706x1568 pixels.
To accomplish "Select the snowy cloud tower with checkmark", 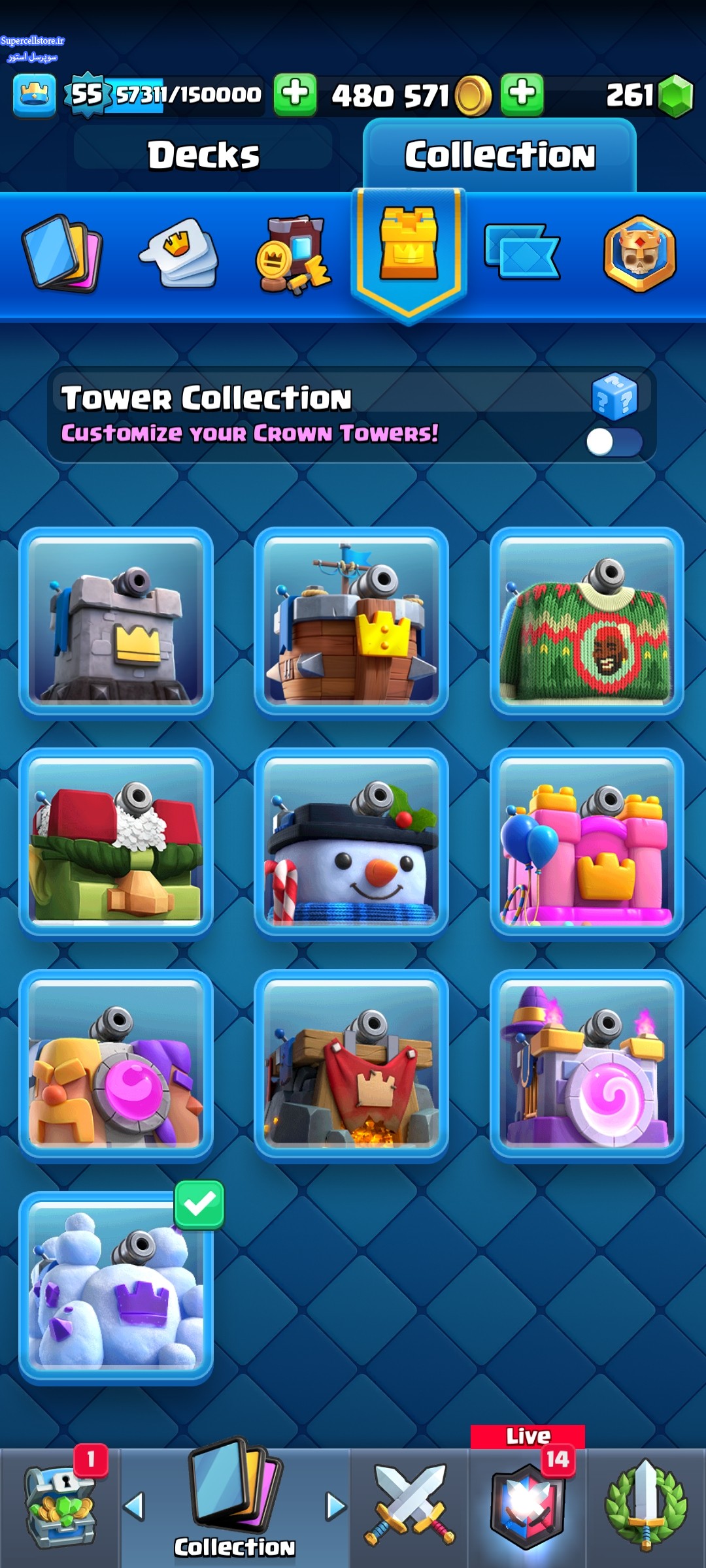I will (116, 1286).
